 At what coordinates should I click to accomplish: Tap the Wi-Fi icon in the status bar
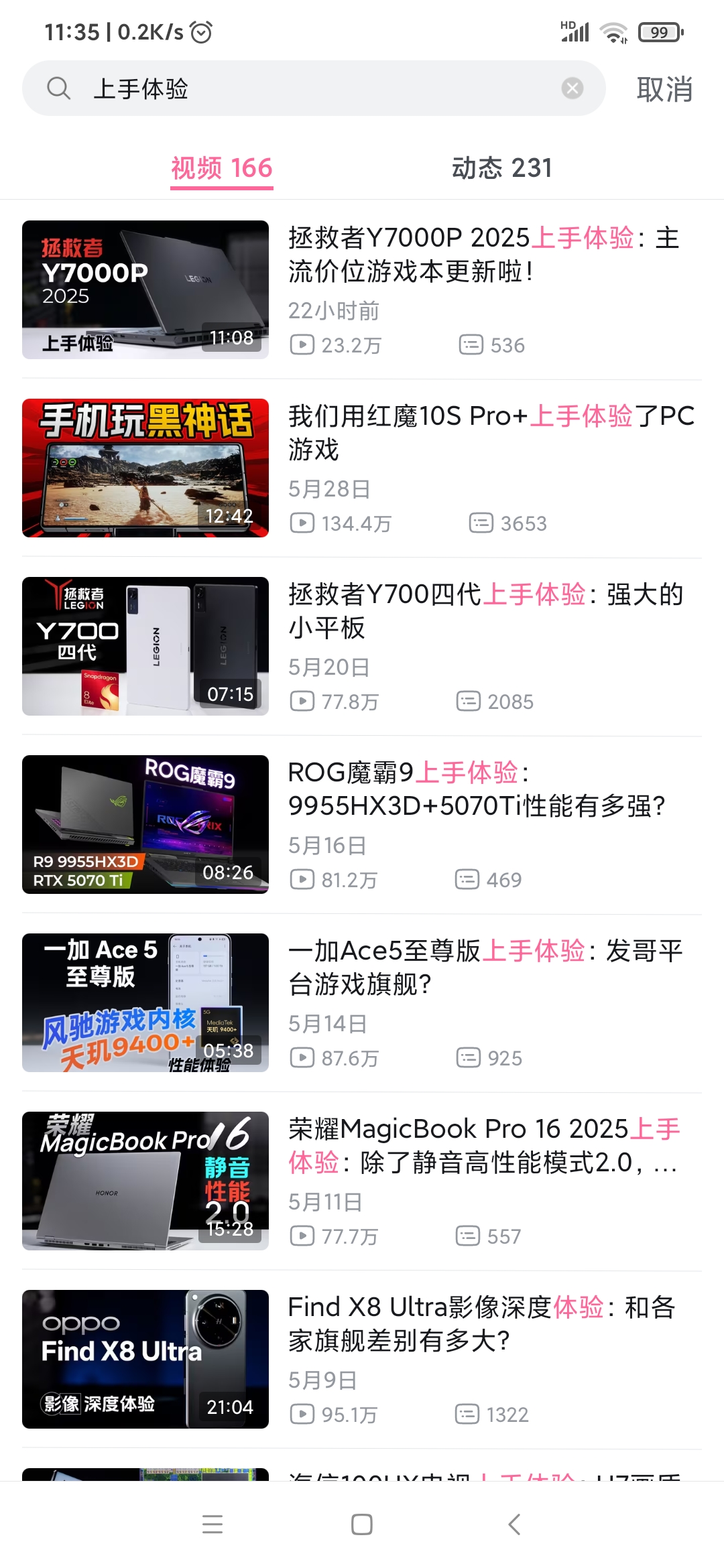(612, 30)
